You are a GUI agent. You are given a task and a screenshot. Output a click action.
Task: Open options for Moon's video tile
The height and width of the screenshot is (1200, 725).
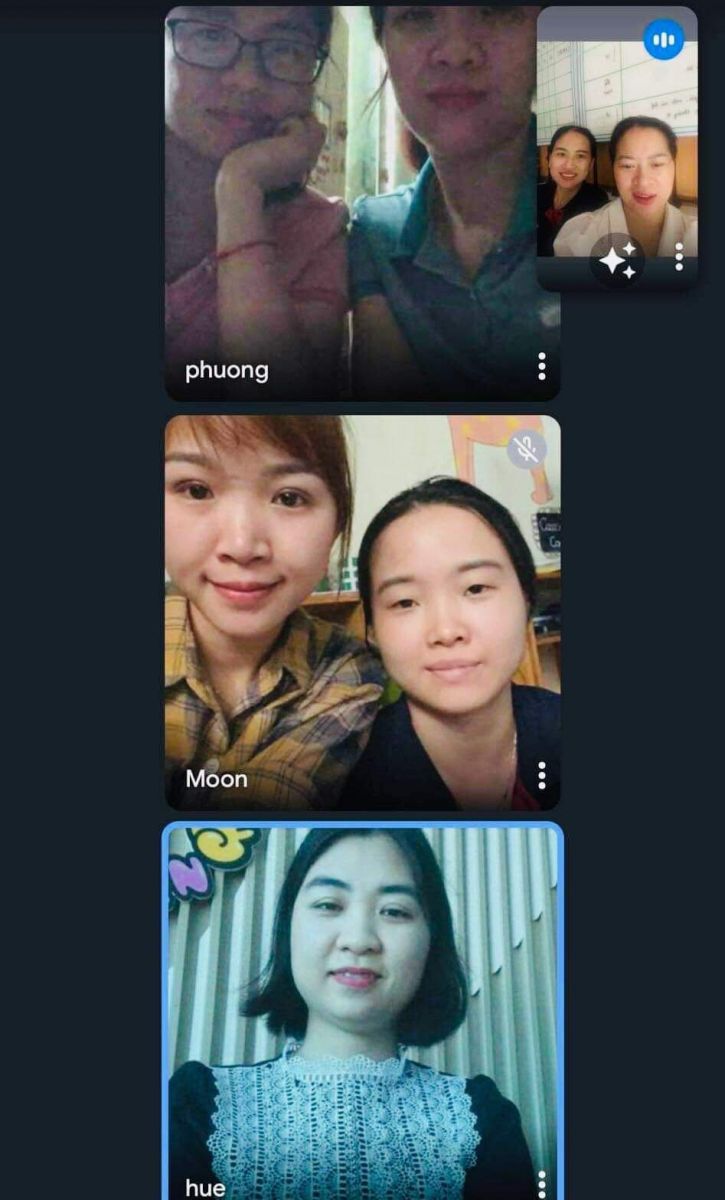[541, 775]
